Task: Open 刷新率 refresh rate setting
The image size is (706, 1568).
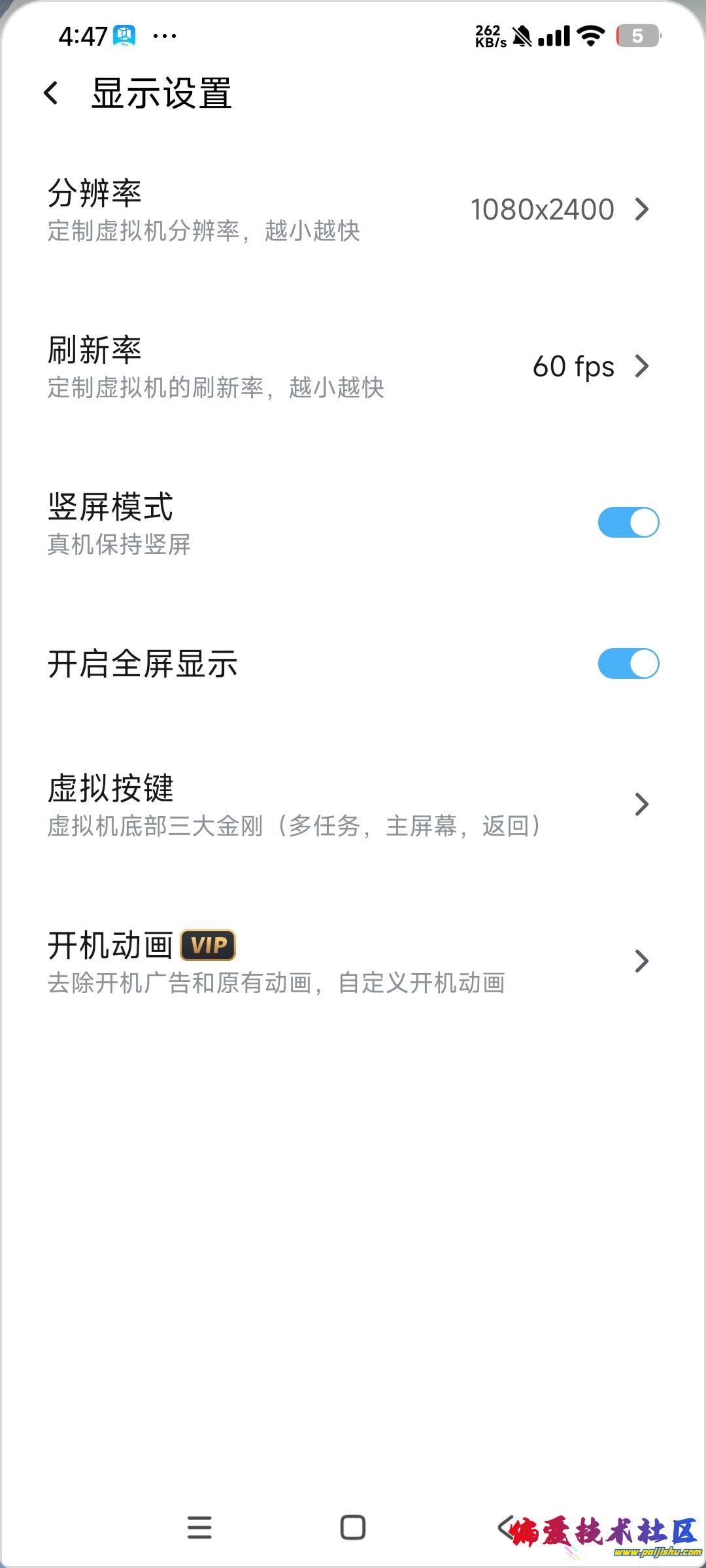Action: click(353, 367)
